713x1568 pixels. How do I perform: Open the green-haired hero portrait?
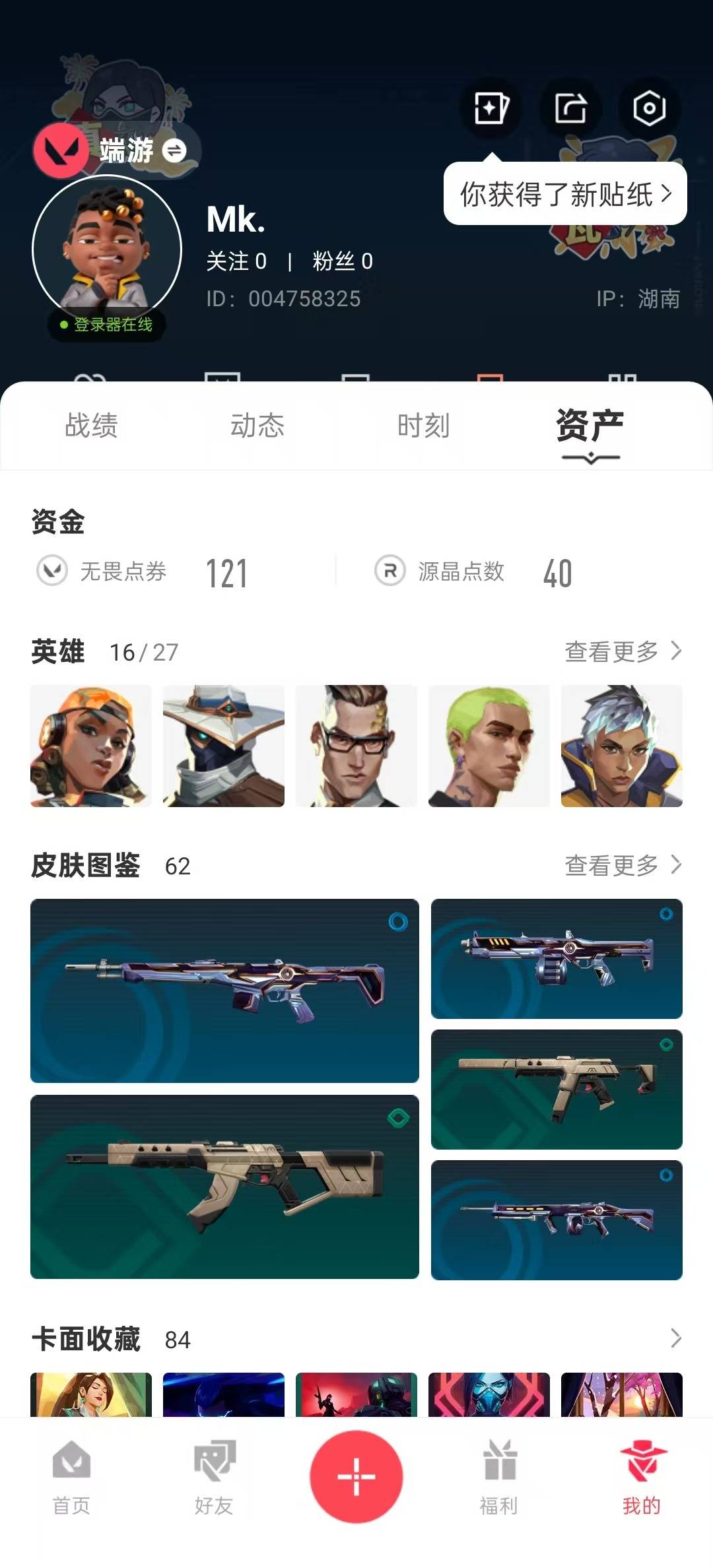pos(489,746)
